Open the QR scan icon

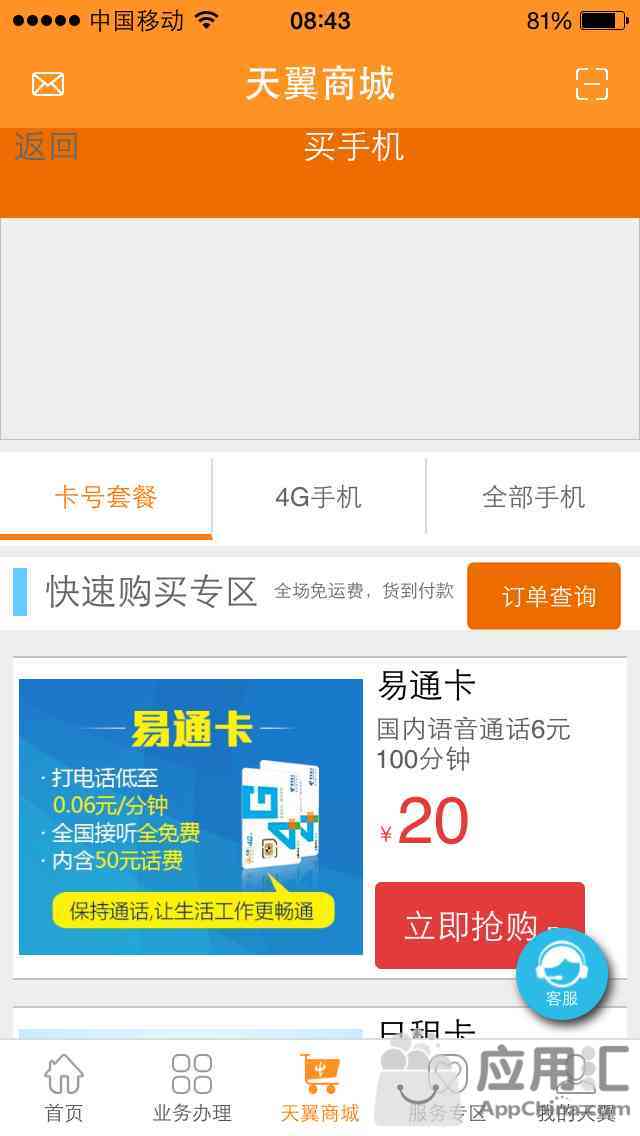(591, 84)
